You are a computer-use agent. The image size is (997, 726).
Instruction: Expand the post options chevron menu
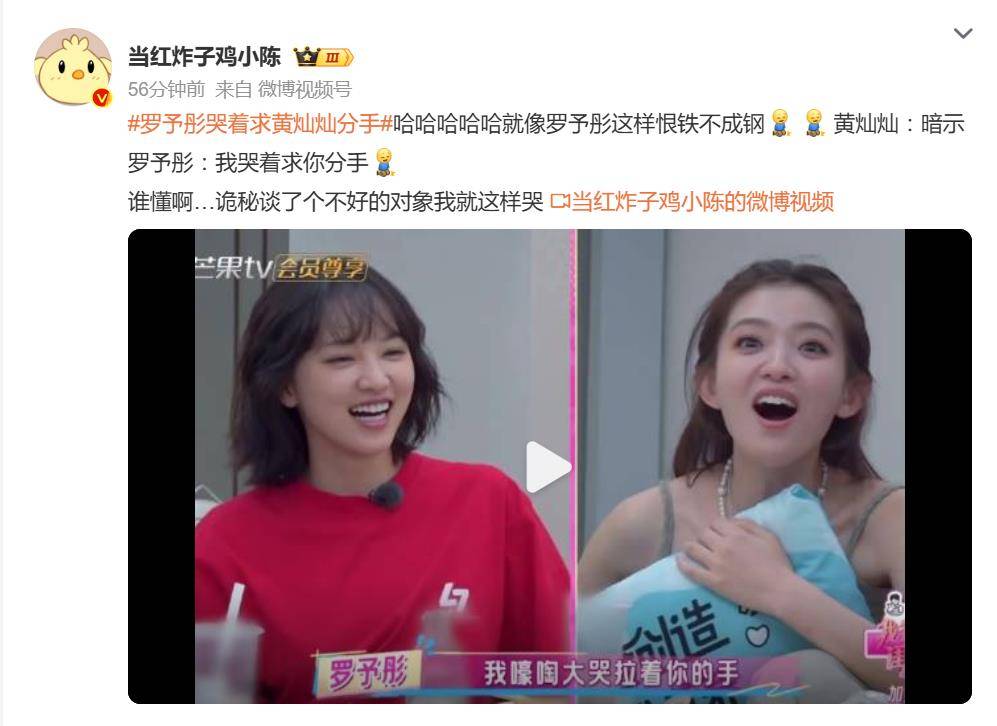click(962, 34)
